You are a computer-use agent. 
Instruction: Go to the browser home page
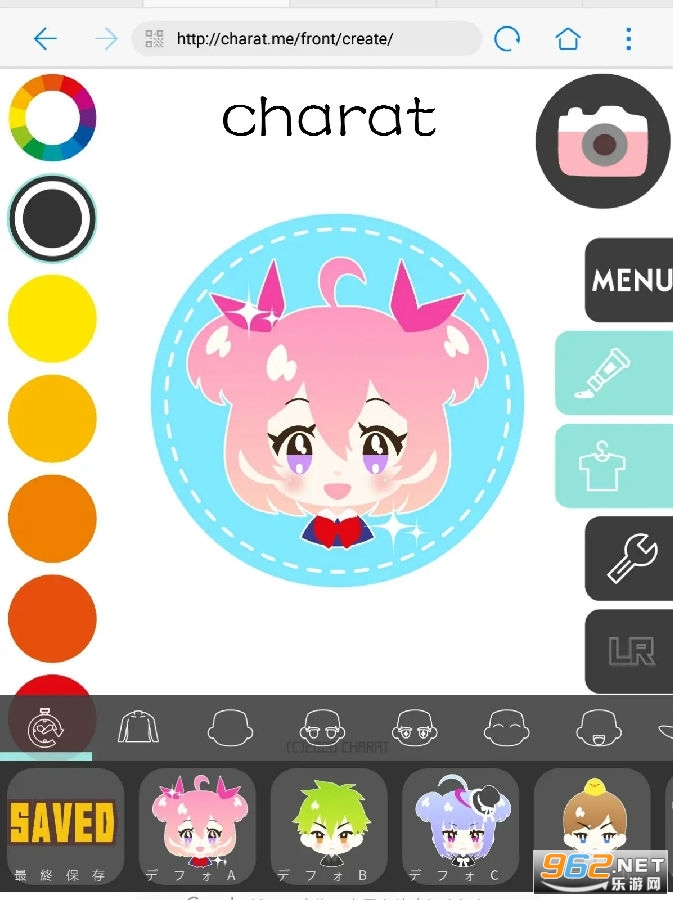(x=568, y=39)
